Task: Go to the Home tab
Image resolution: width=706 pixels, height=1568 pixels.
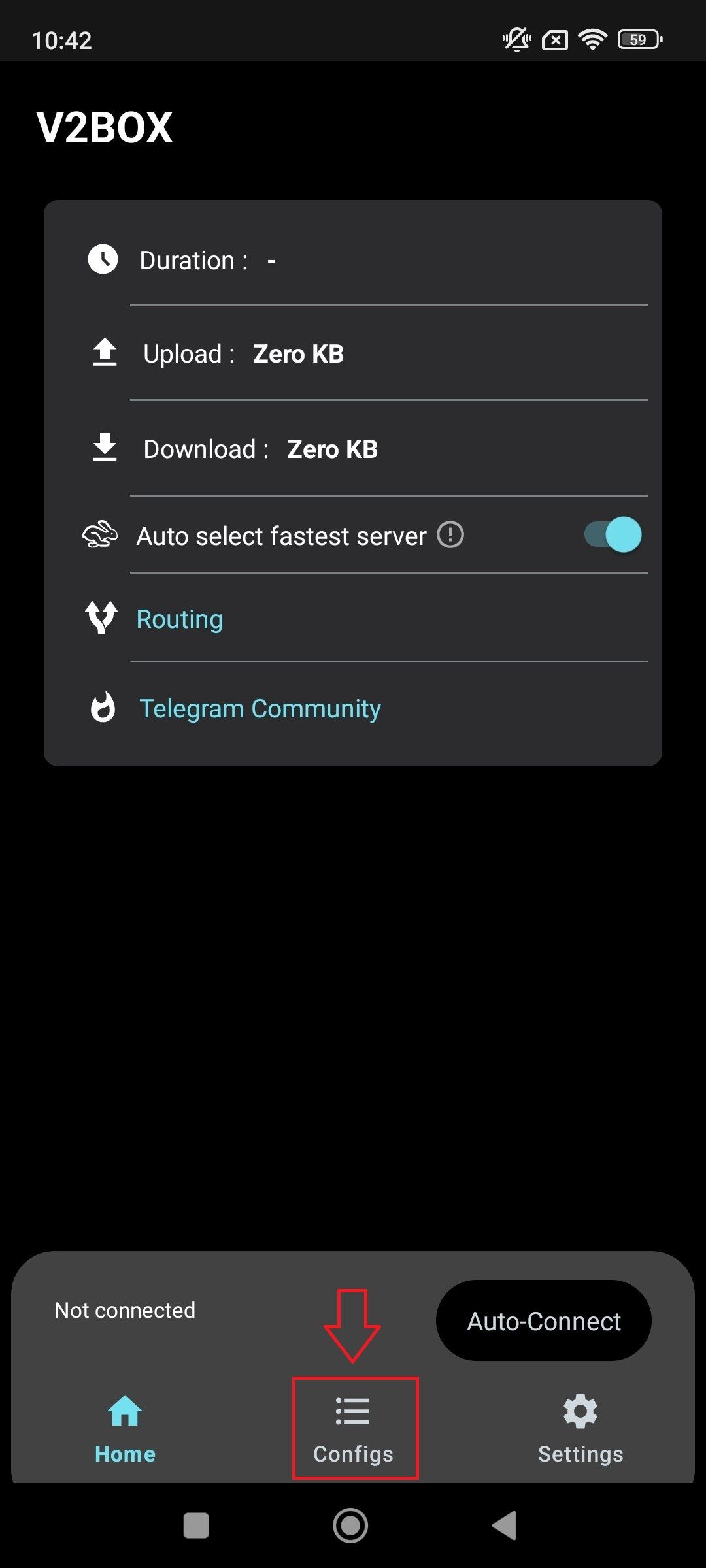Action: [x=125, y=1429]
